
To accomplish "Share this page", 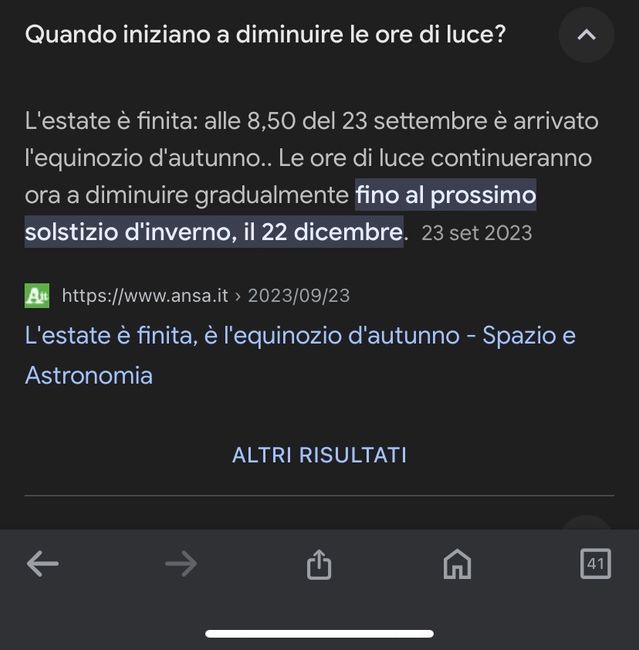I will pos(318,565).
